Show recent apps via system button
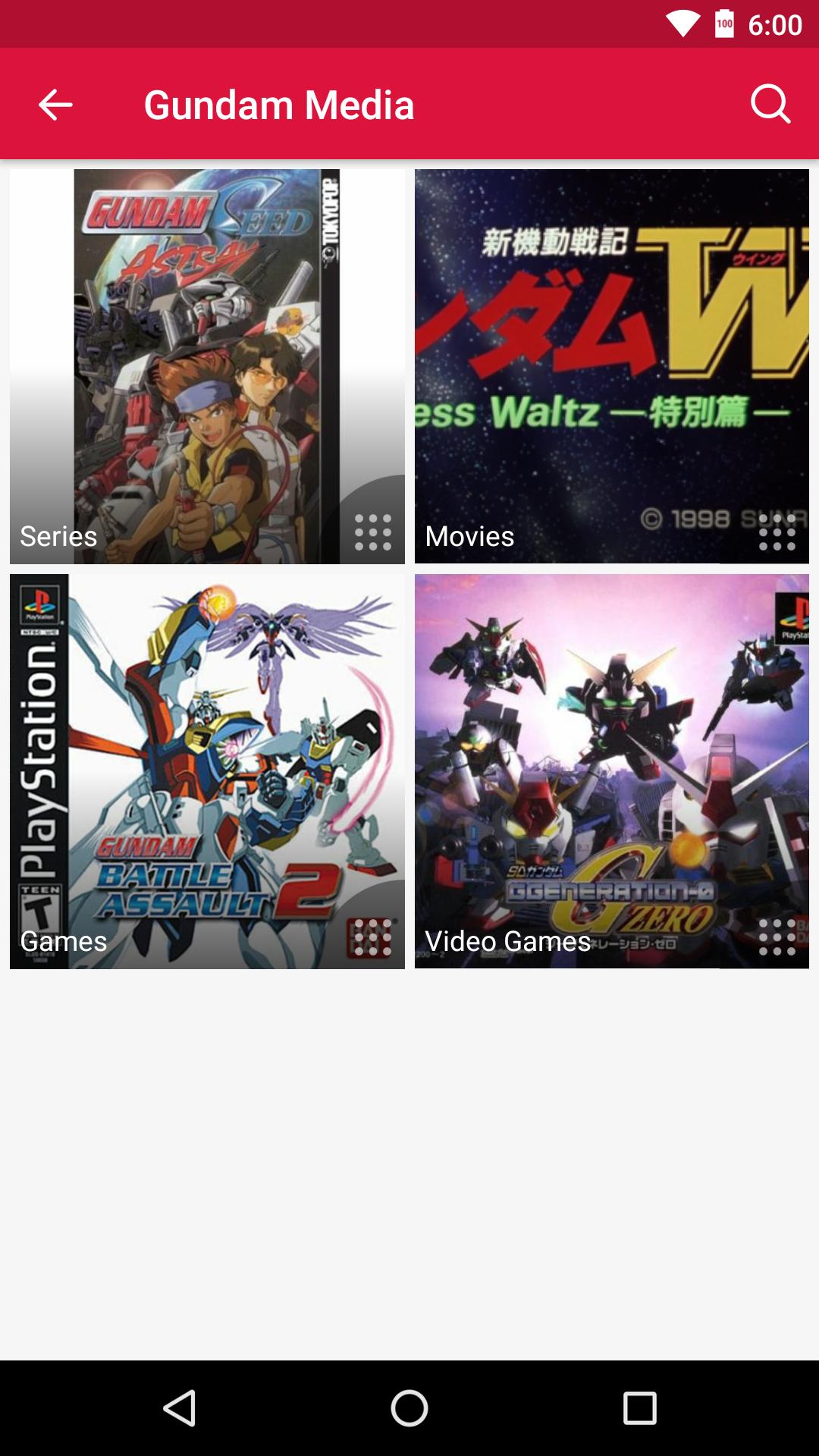Screen dimensions: 819x1456 point(639,1408)
